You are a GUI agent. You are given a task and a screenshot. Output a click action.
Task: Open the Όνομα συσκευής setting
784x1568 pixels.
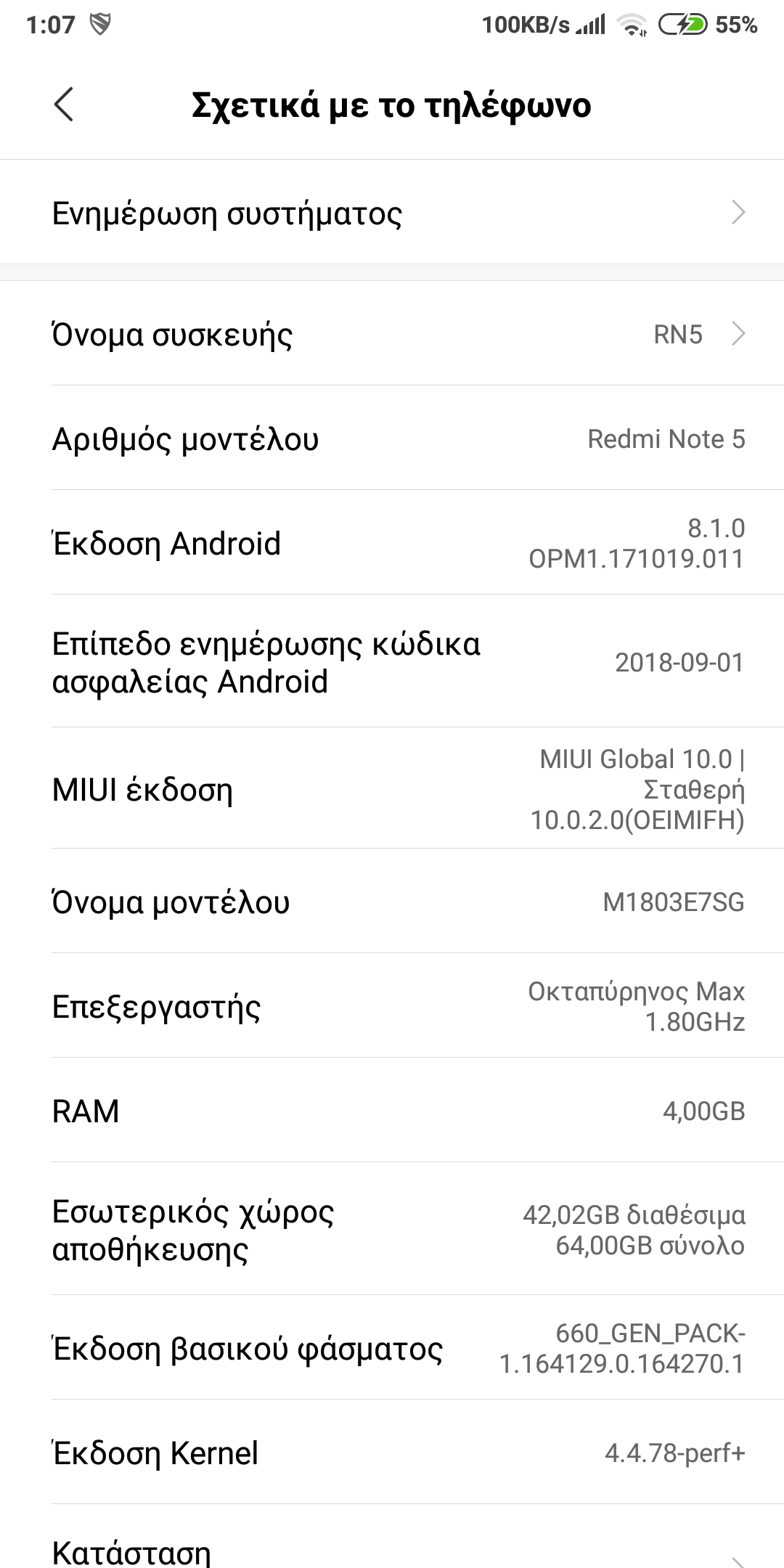(392, 335)
